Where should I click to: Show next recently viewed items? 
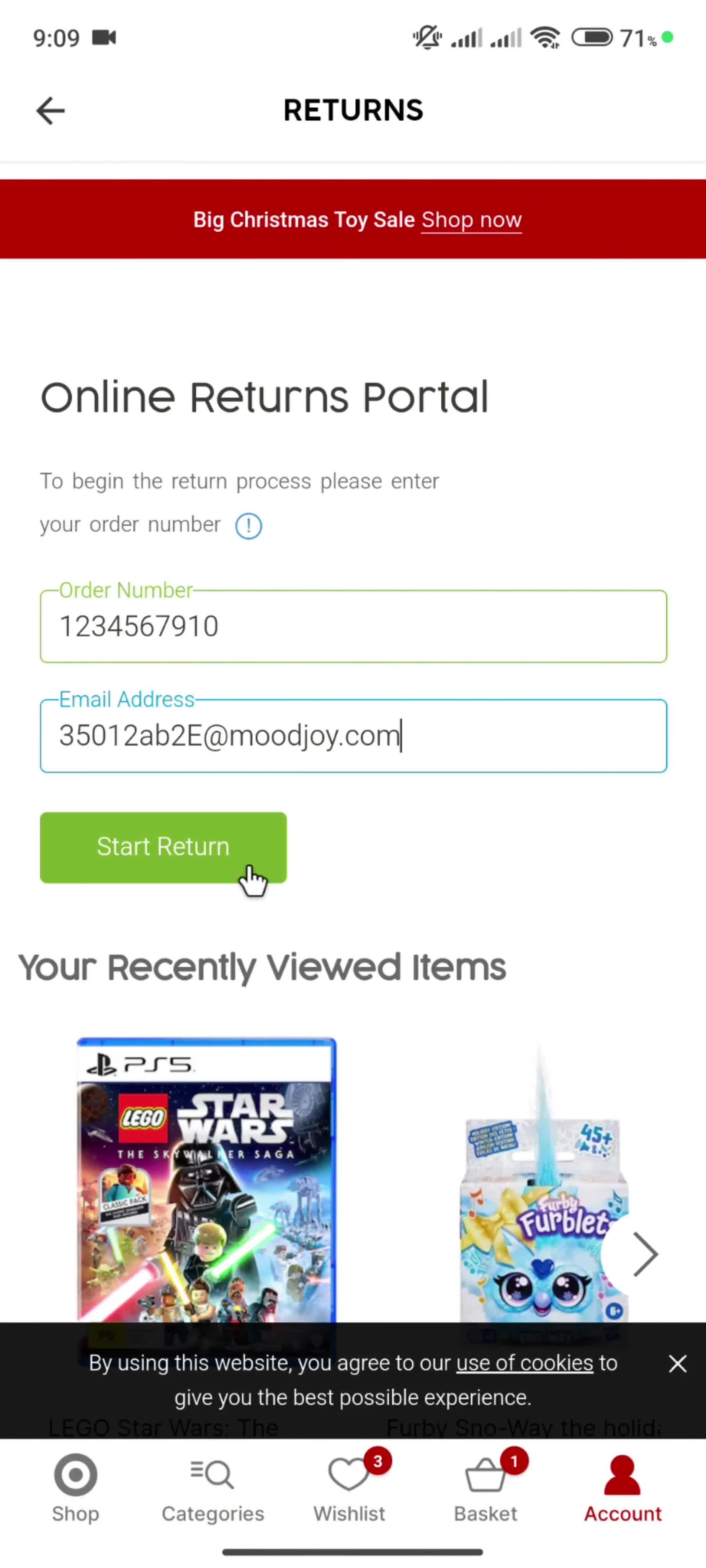tap(644, 1254)
